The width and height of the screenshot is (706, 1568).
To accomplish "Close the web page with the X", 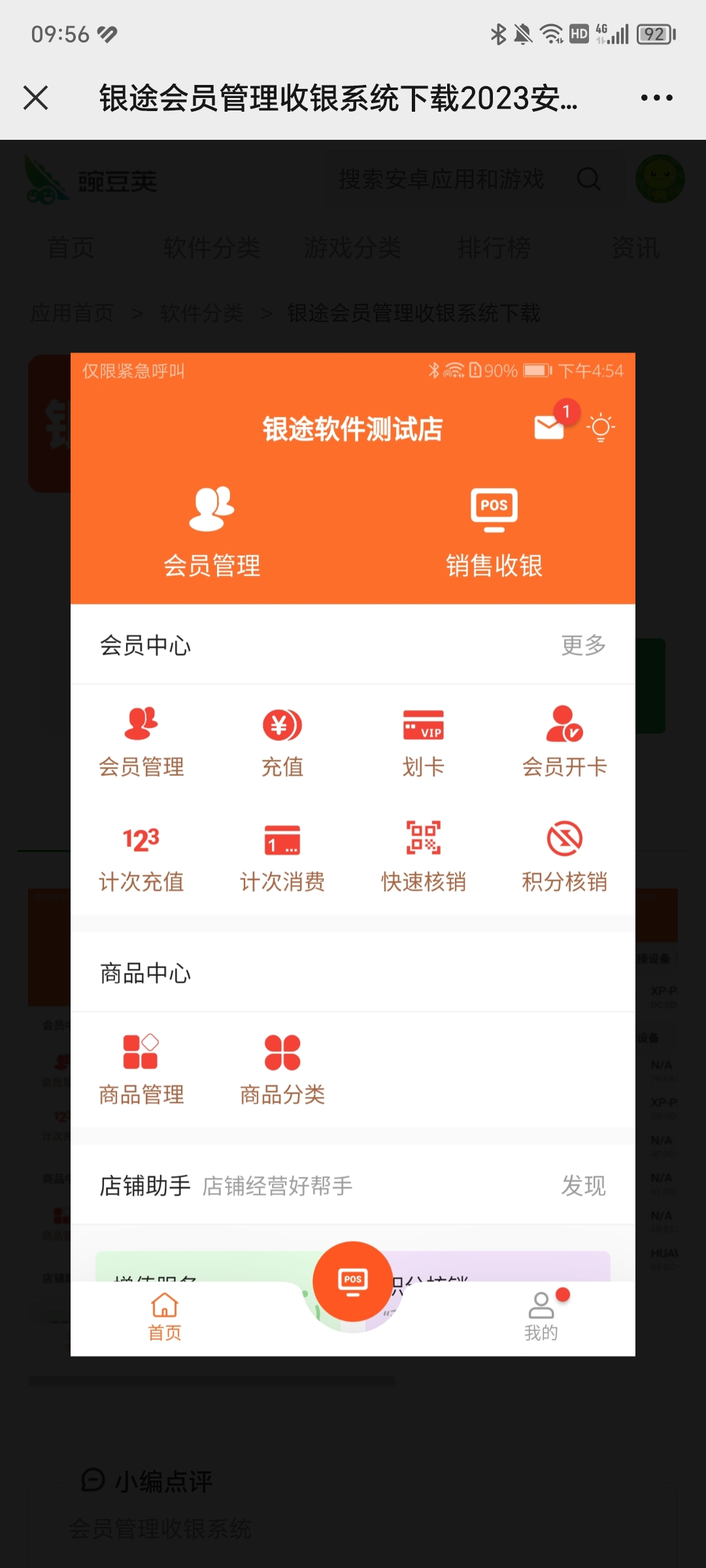I will click(36, 98).
